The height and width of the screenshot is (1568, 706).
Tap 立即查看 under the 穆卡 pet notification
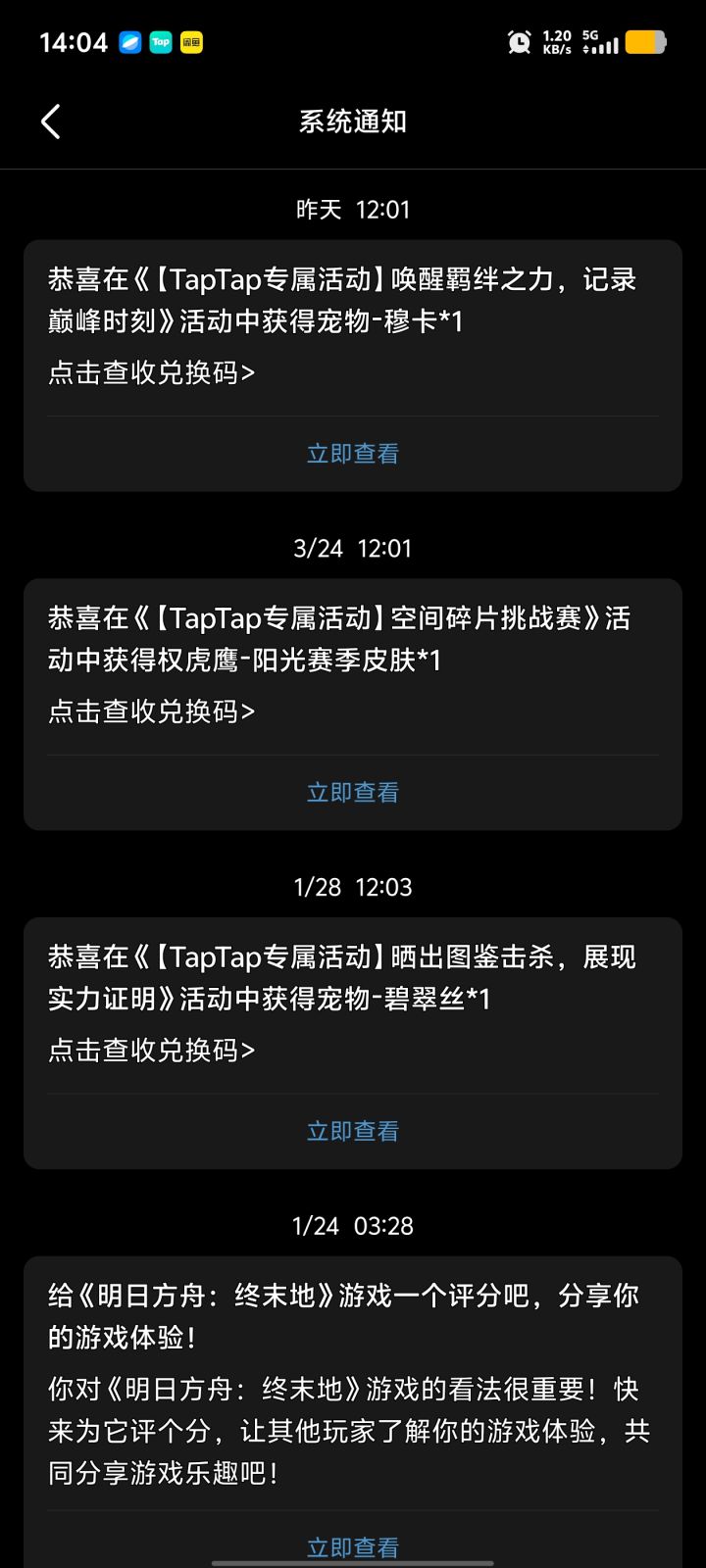(x=353, y=454)
